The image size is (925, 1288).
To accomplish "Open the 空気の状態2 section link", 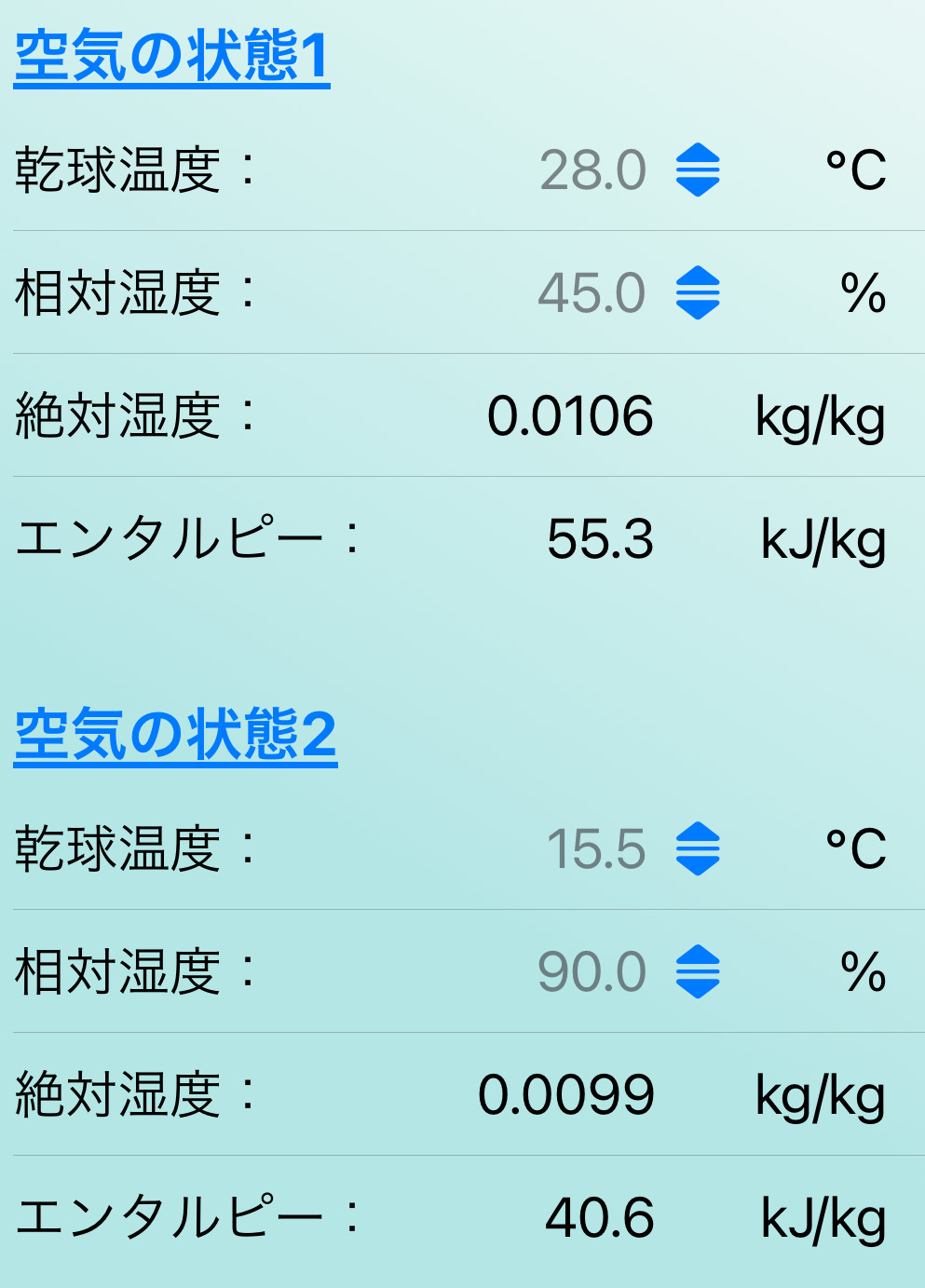I will 177,734.
